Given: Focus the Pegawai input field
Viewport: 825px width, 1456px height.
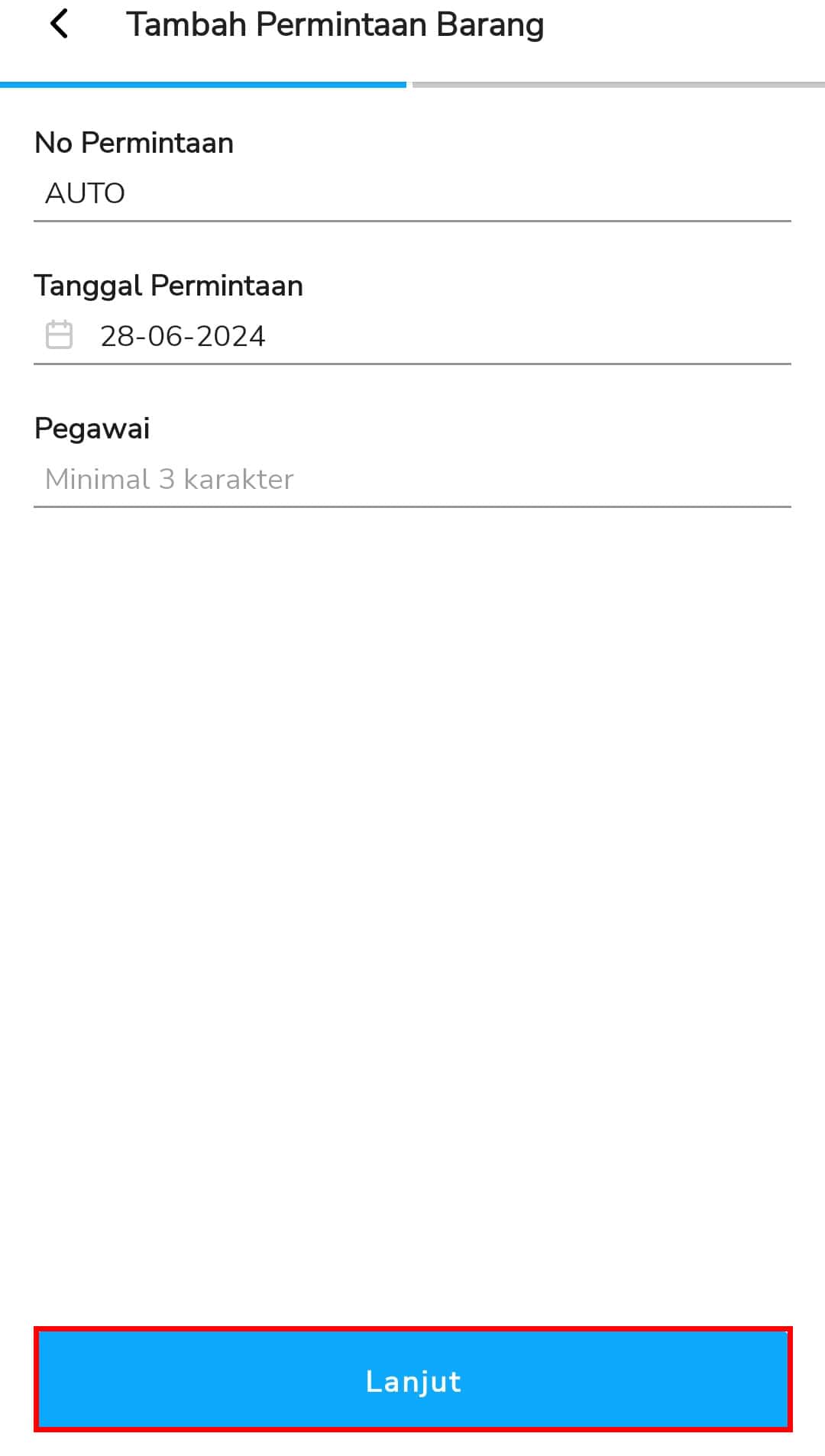Looking at the screenshot, I should tap(412, 479).
